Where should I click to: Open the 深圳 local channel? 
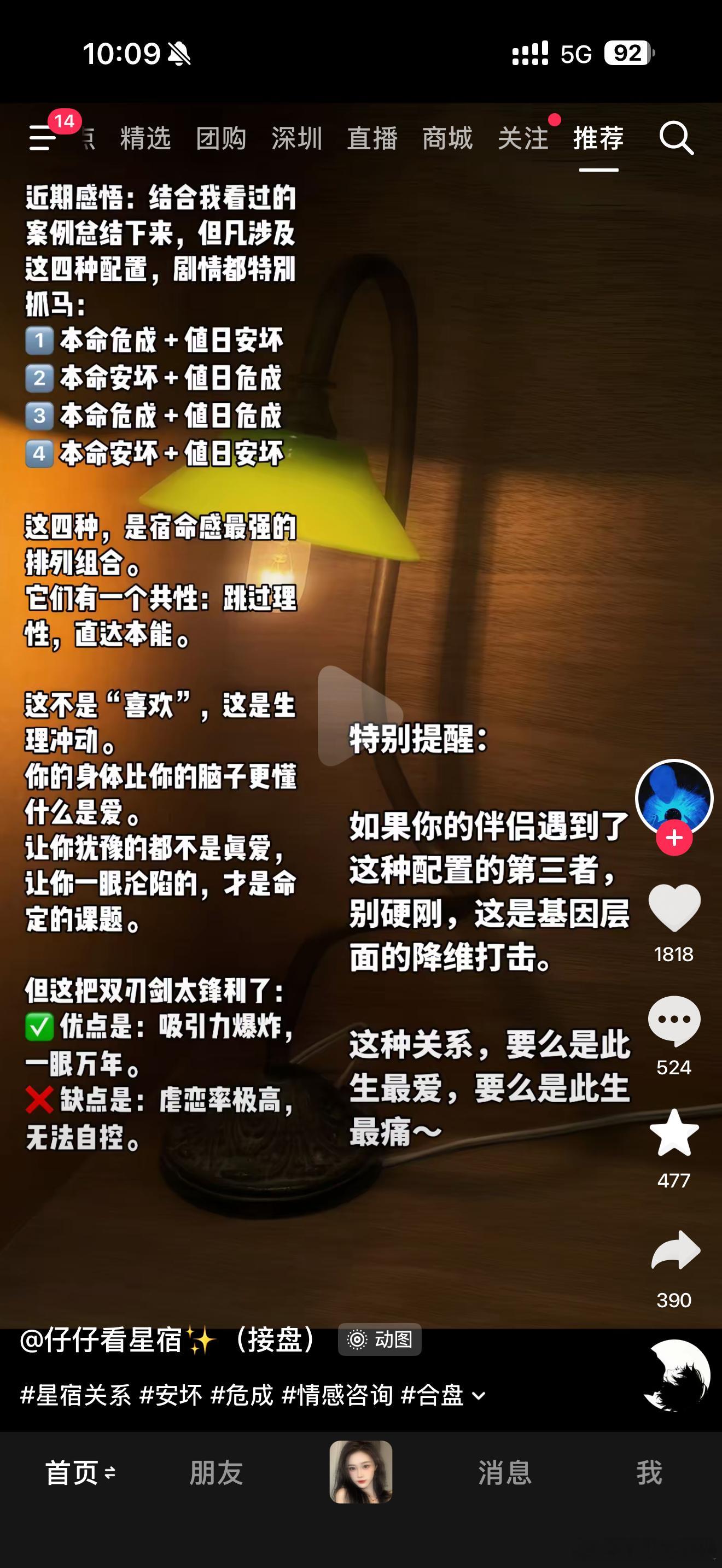point(296,139)
